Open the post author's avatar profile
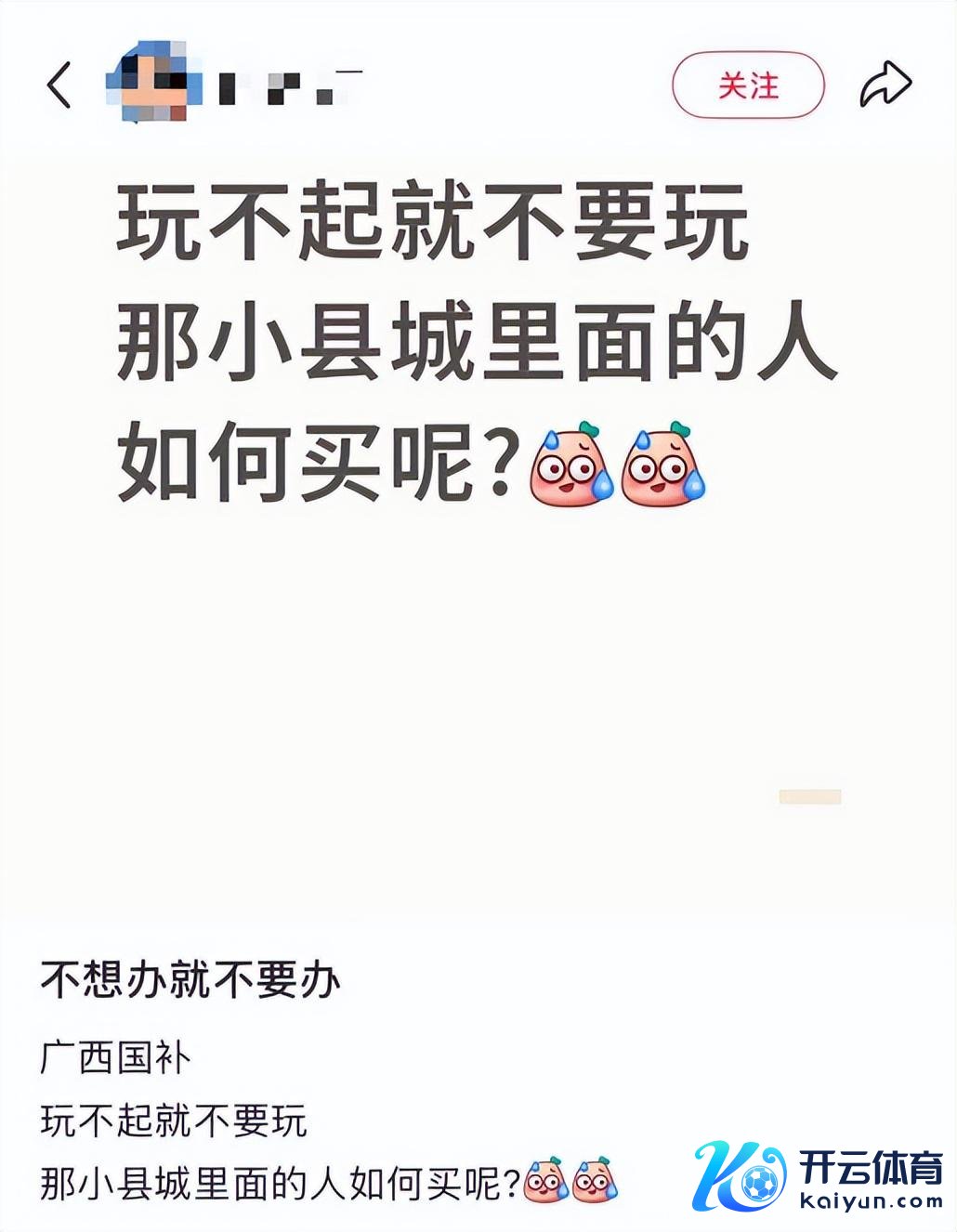This screenshot has height=1232, width=957. pyautogui.click(x=147, y=84)
